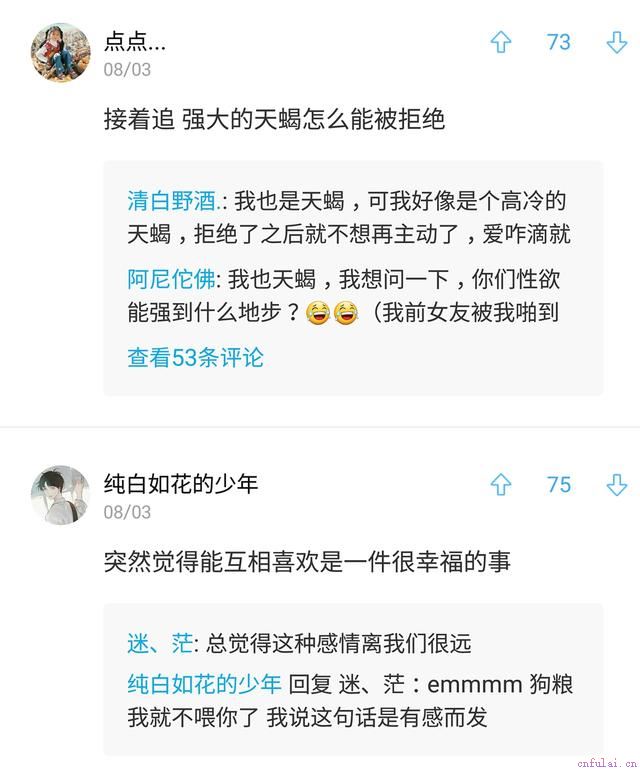View all 53 replies (查看53条评论)
This screenshot has width=640, height=770.
tap(195, 357)
